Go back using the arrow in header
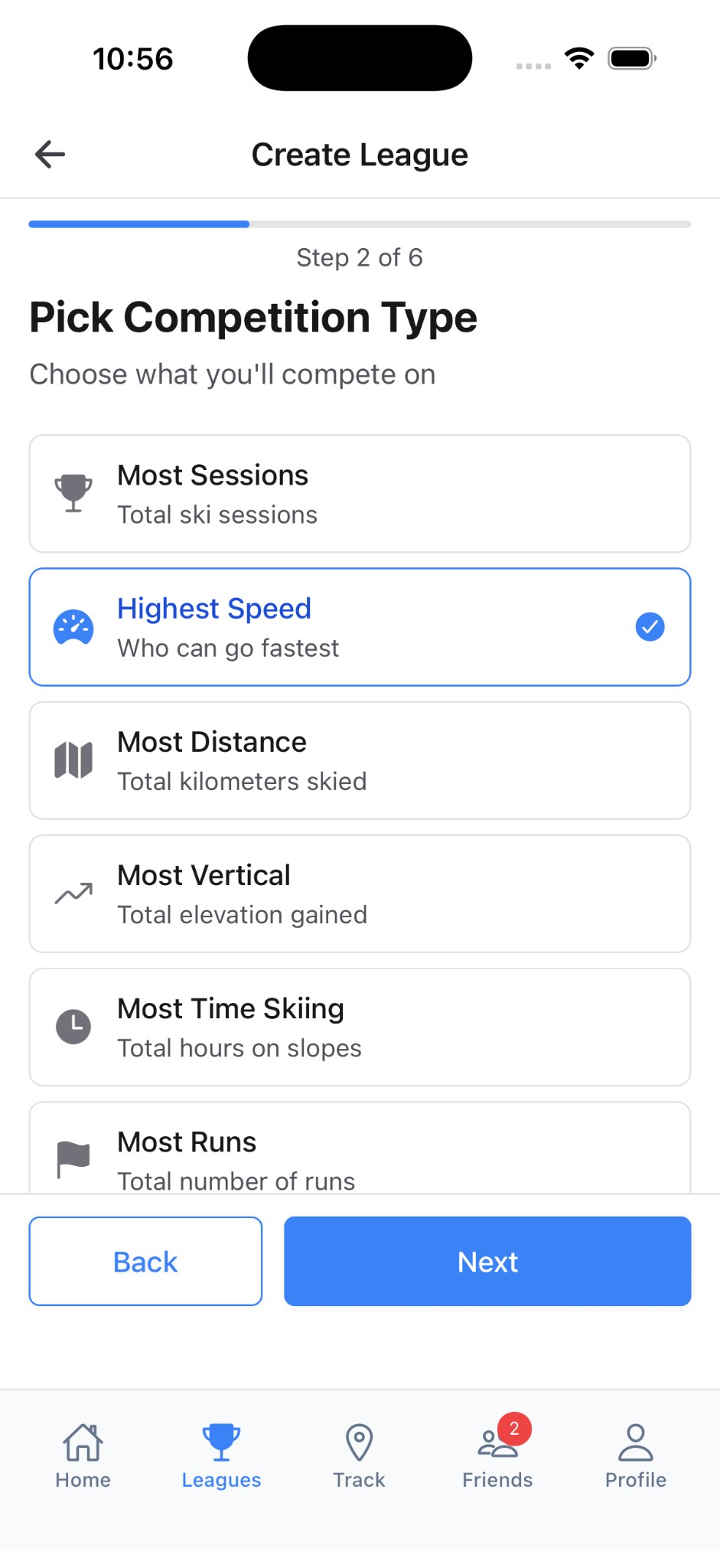Image resolution: width=720 pixels, height=1568 pixels. [x=49, y=154]
